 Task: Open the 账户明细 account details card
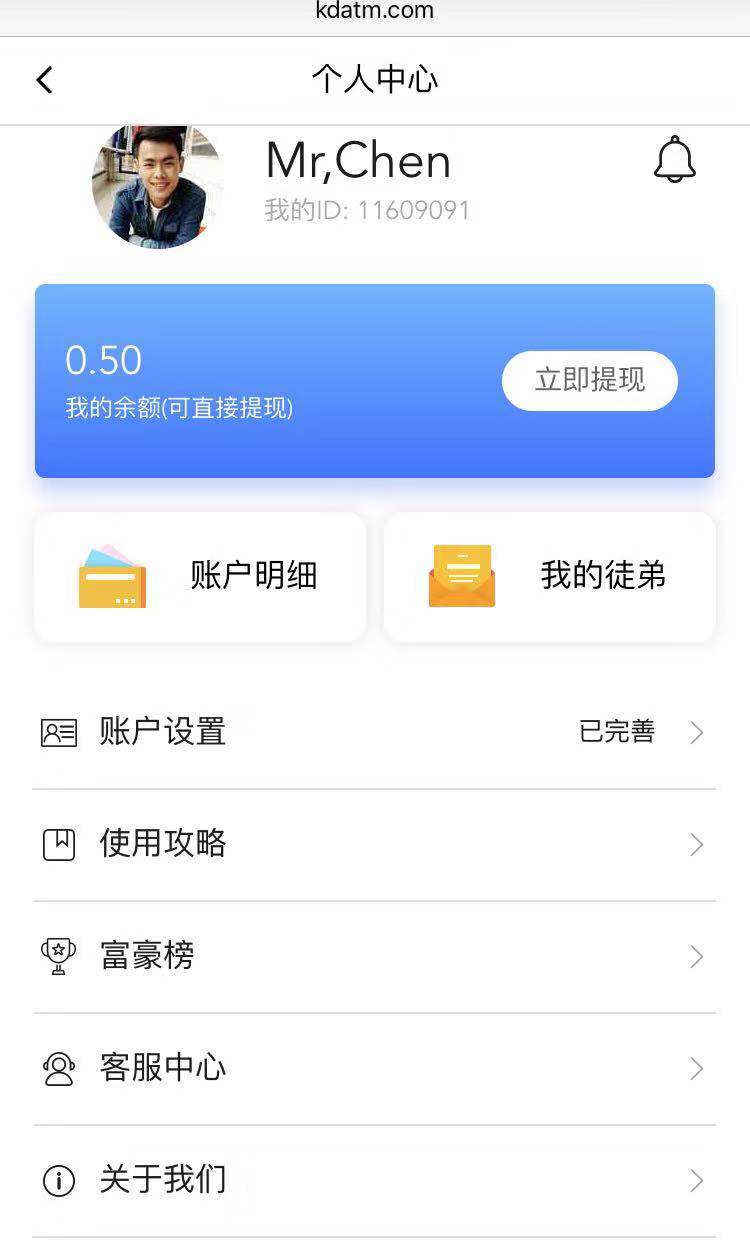point(200,576)
